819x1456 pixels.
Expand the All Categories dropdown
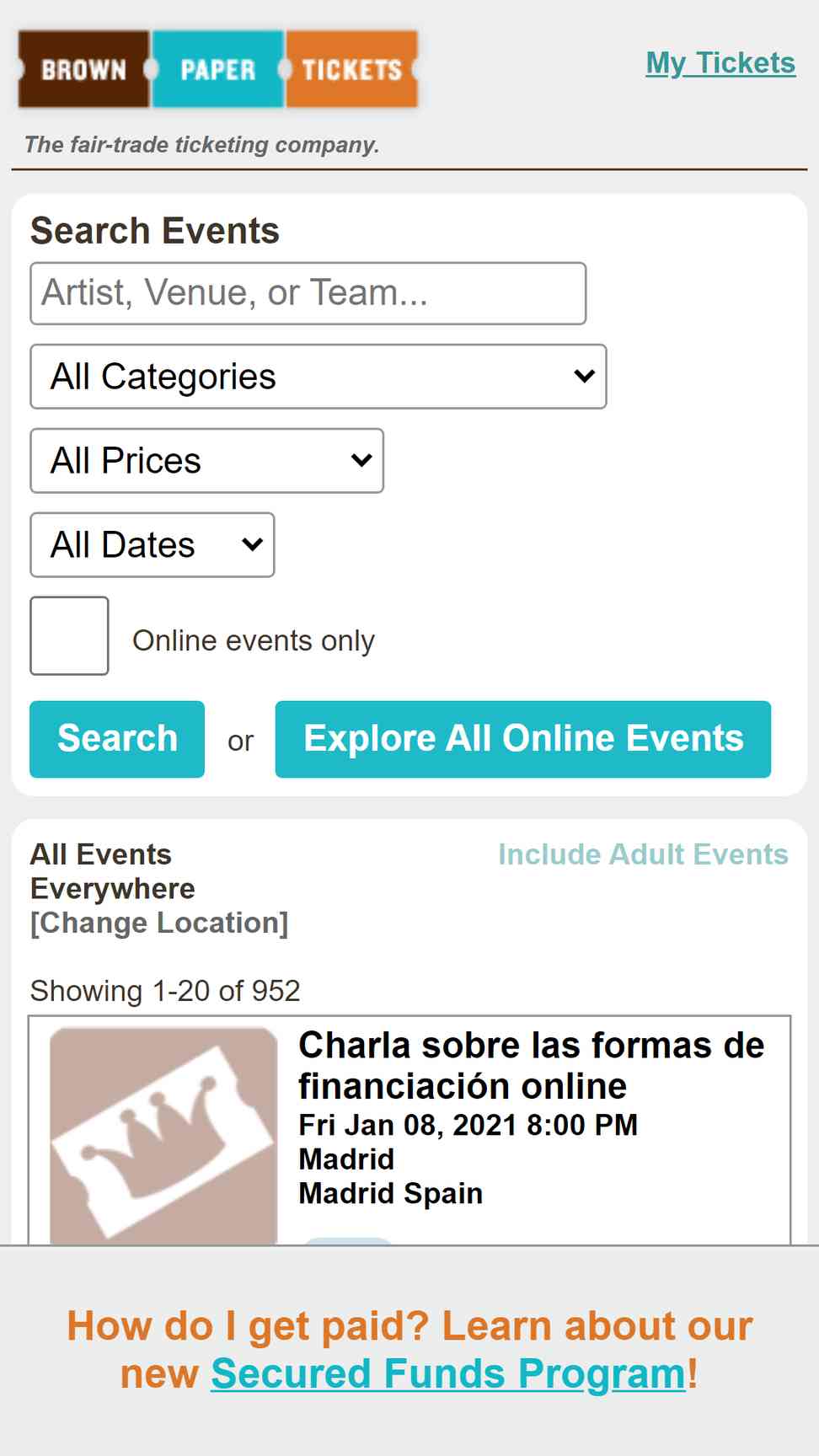pos(318,377)
